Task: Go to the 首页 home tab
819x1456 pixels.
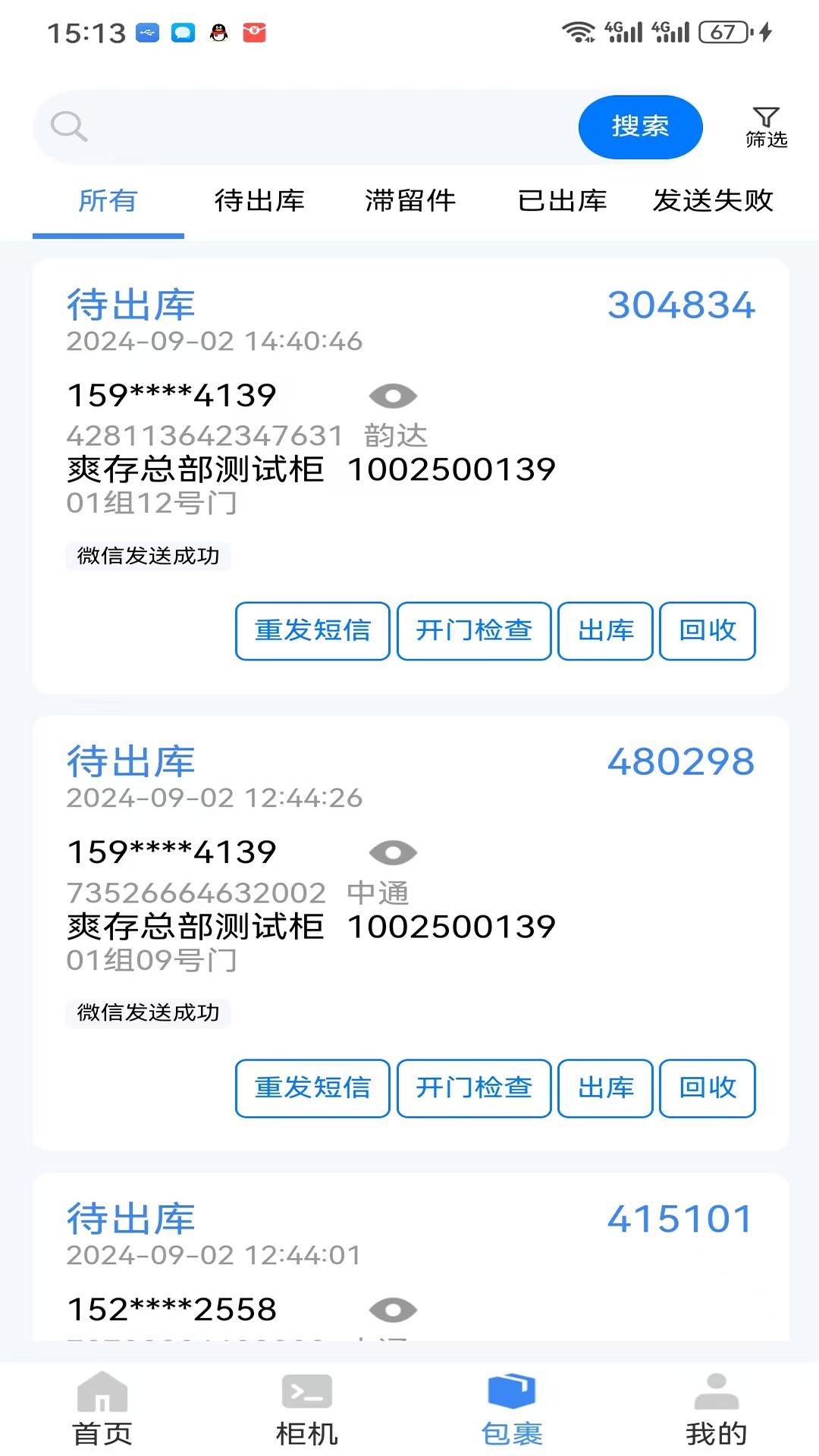Action: pyautogui.click(x=102, y=1410)
